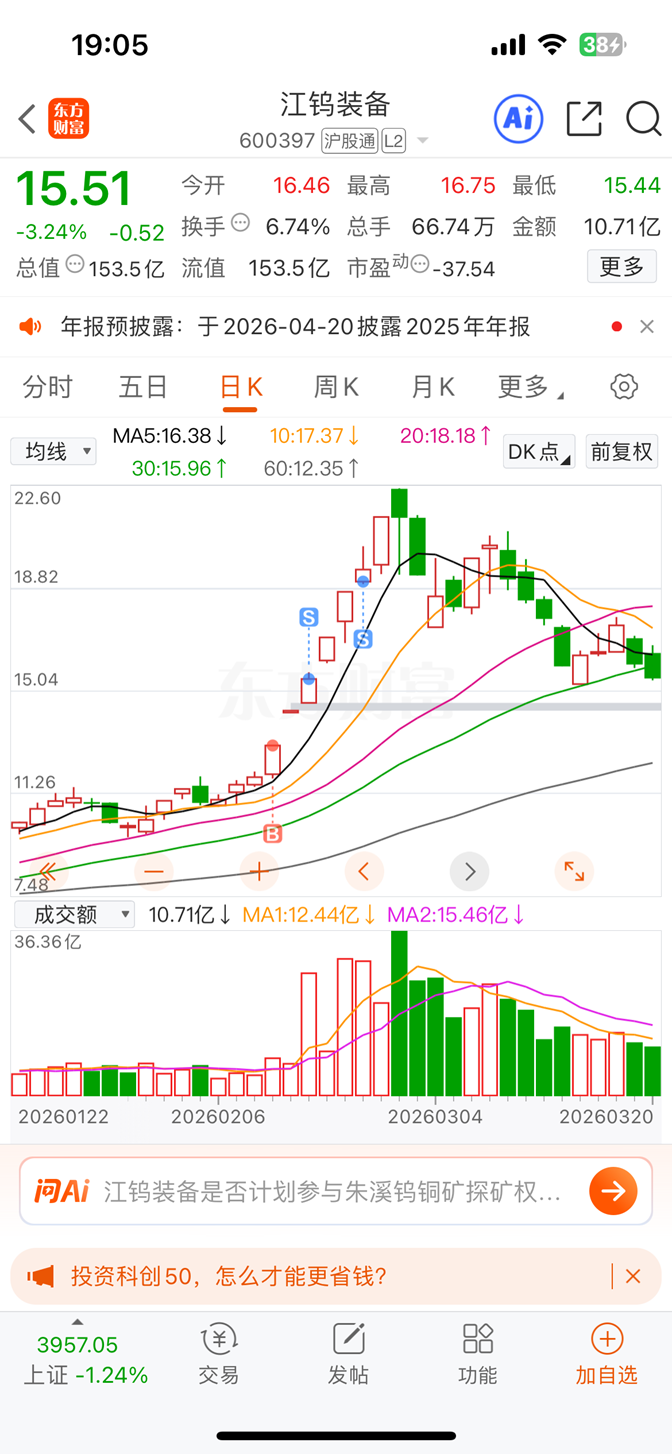Tap the 更多 button for more quote data
672x1454 pixels.
[x=621, y=267]
